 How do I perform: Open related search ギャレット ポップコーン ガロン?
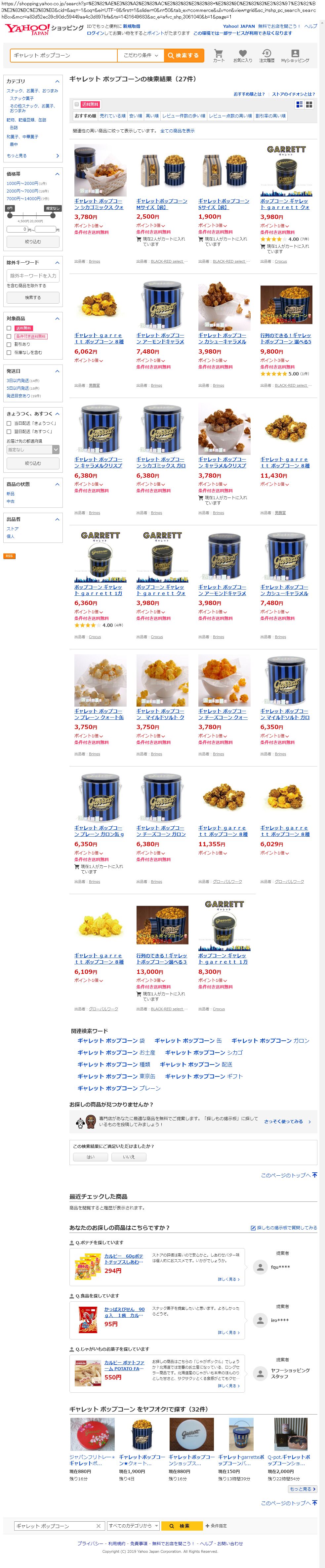(270, 1040)
